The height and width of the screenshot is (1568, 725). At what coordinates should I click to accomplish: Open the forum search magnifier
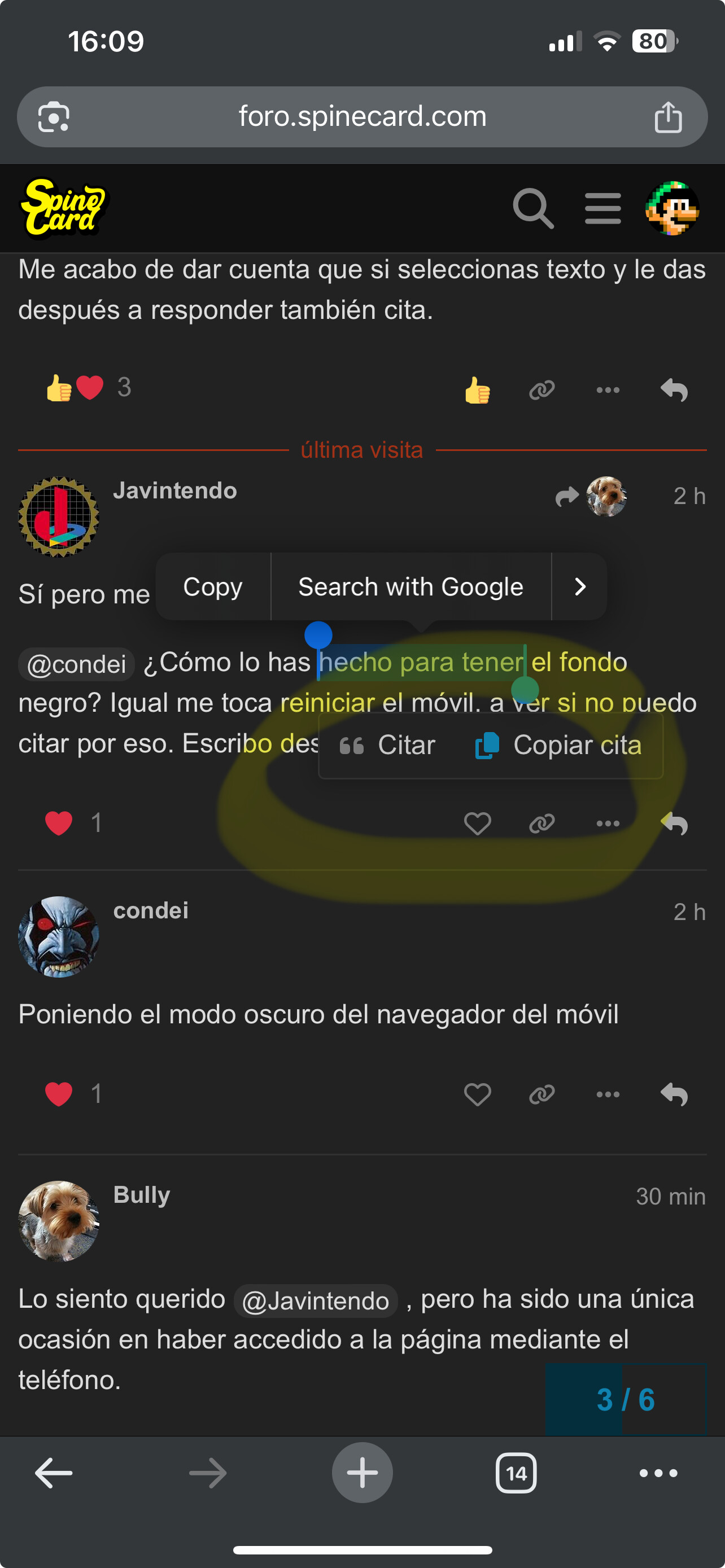(x=533, y=209)
